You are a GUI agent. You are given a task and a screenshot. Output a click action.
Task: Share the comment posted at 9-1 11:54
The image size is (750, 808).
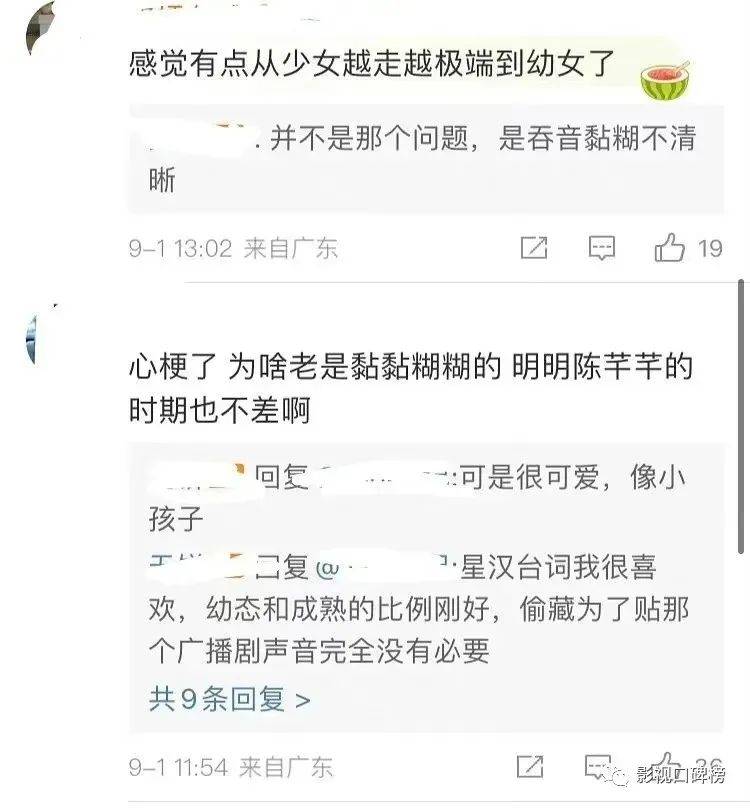tap(531, 767)
